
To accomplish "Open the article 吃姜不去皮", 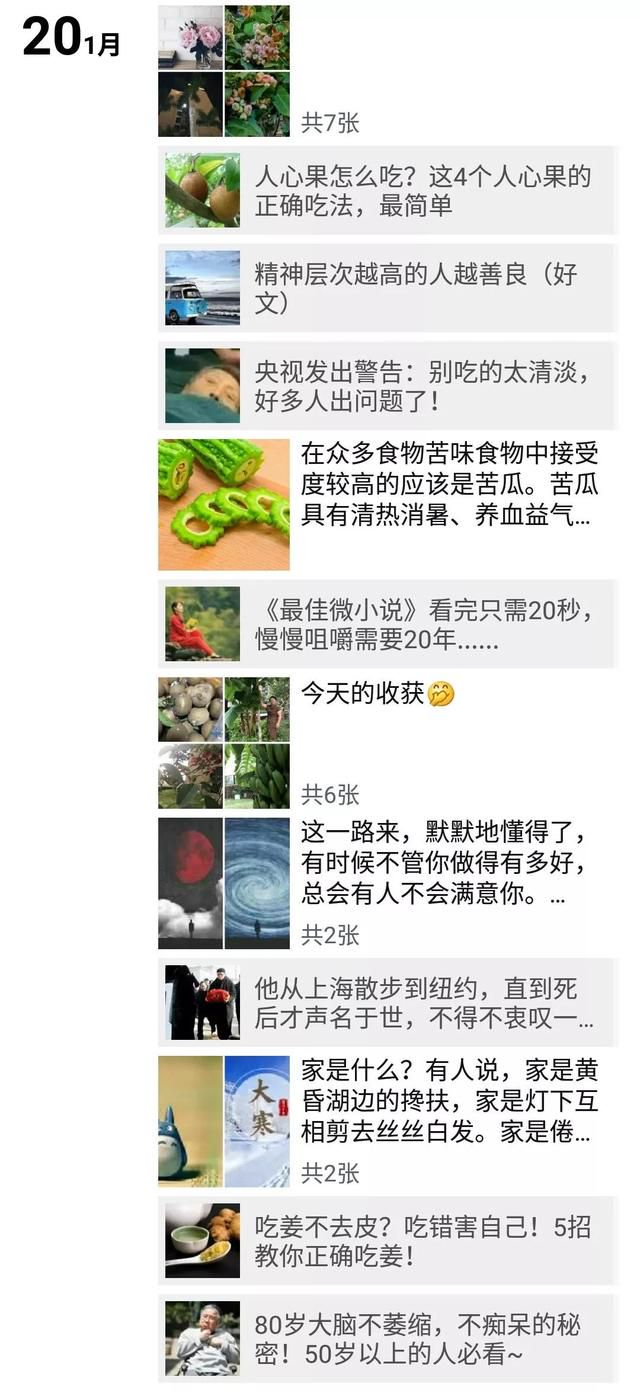I will 387,1240.
